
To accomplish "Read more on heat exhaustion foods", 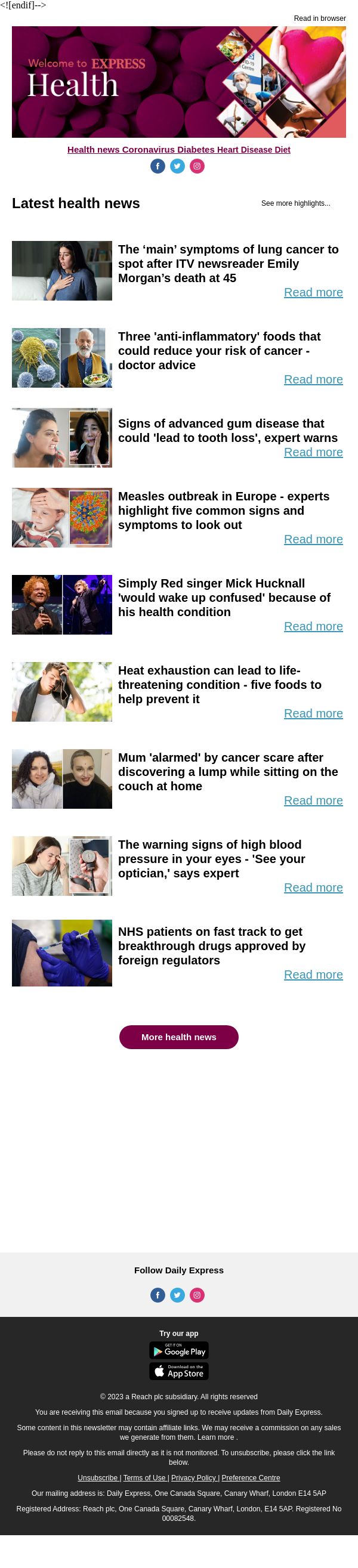I will [313, 713].
